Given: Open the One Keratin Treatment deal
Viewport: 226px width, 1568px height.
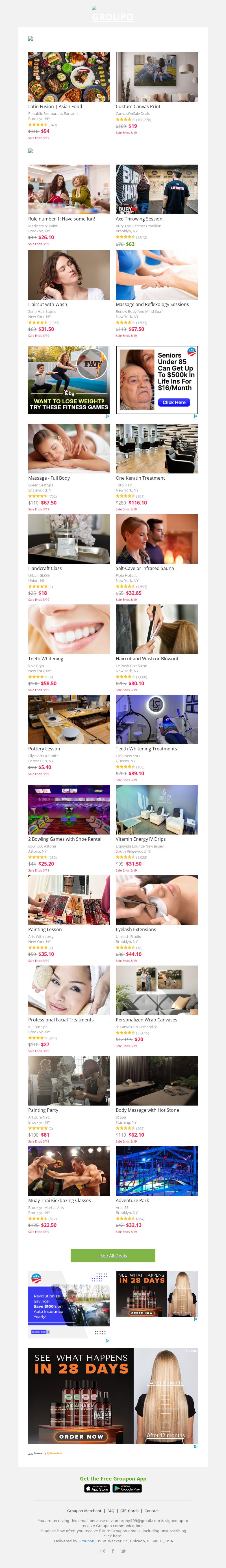Looking at the screenshot, I should 157,449.
